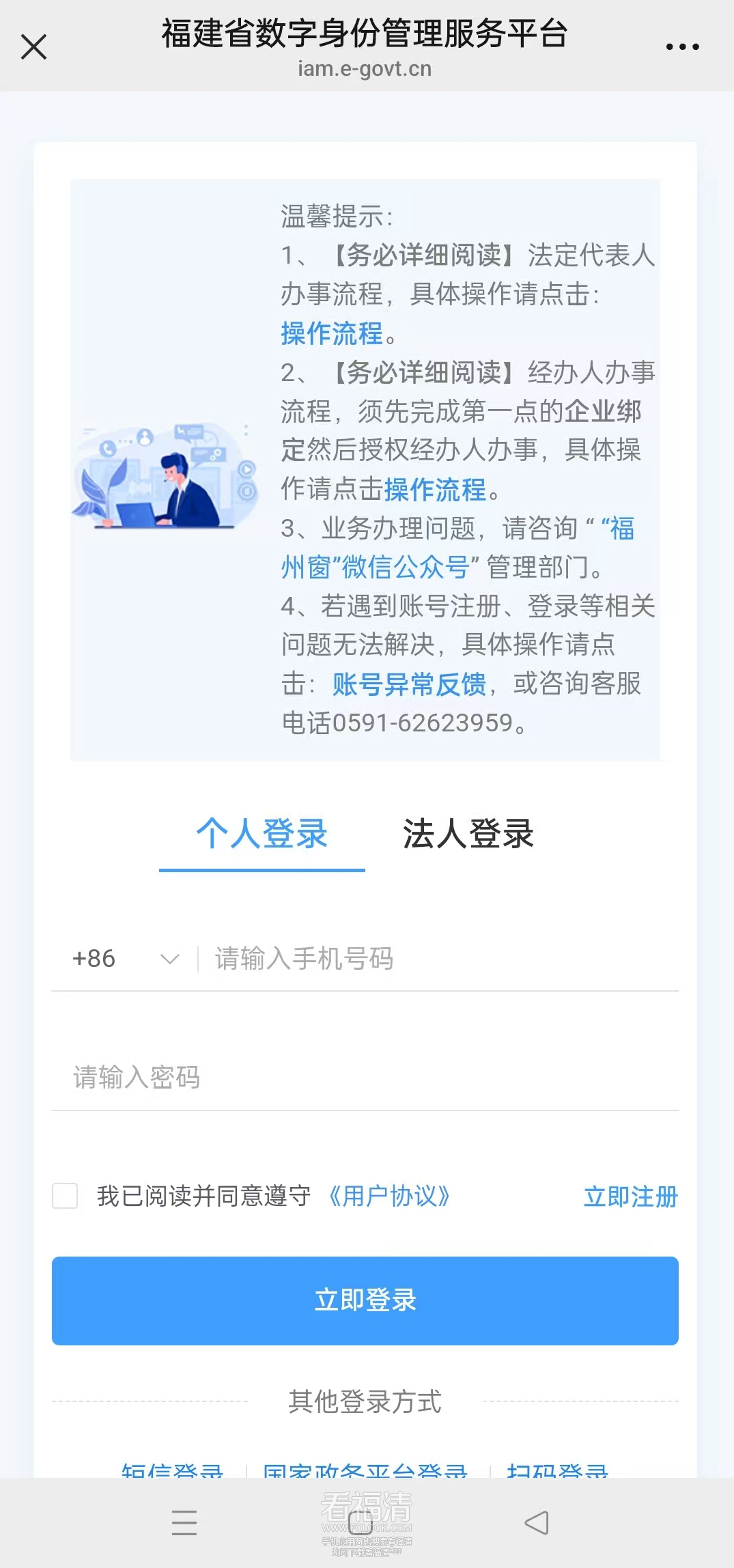The height and width of the screenshot is (1568, 734).
Task: Tap the Android navigation menu icon
Action: pyautogui.click(x=183, y=1523)
